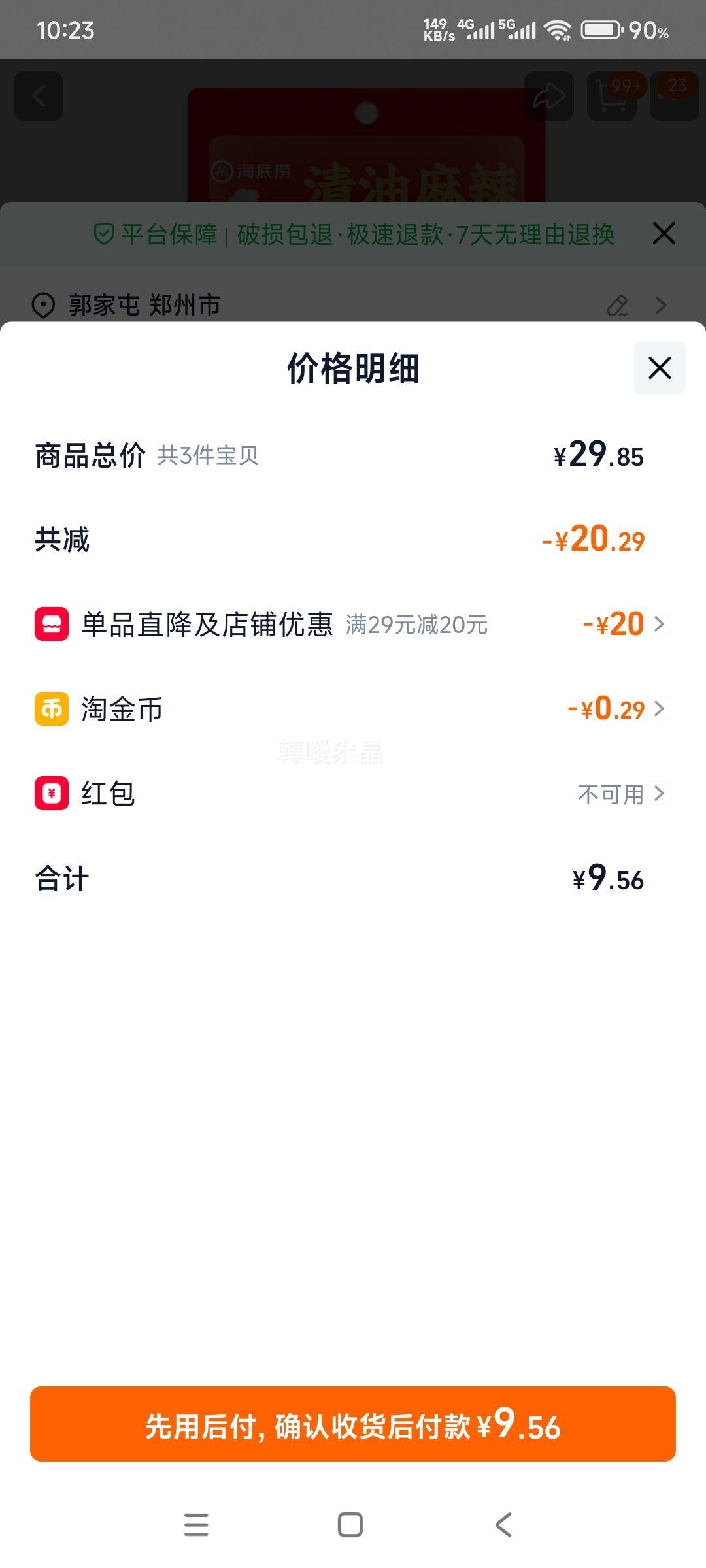Open the 红包 red packet row
706x1568 pixels.
click(353, 794)
